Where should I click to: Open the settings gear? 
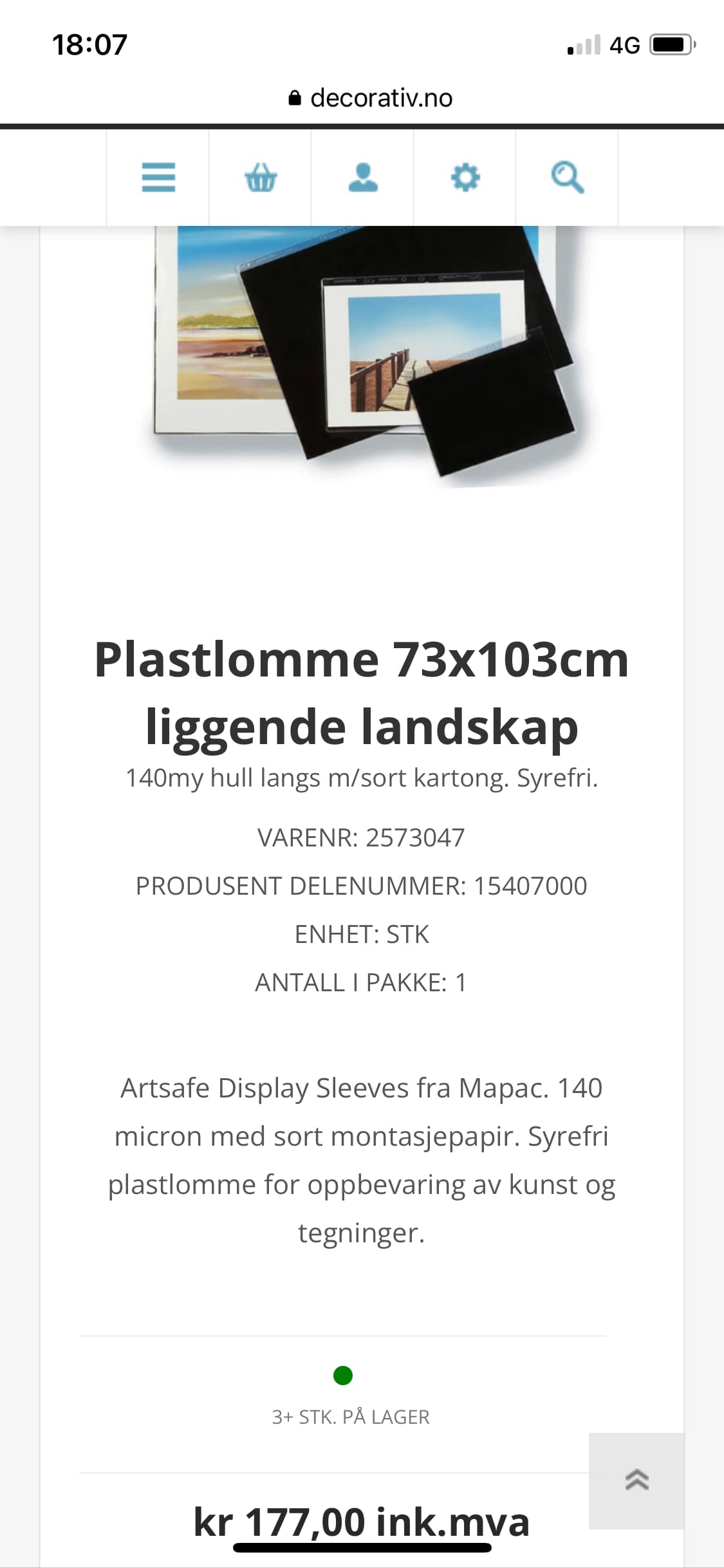tap(465, 178)
